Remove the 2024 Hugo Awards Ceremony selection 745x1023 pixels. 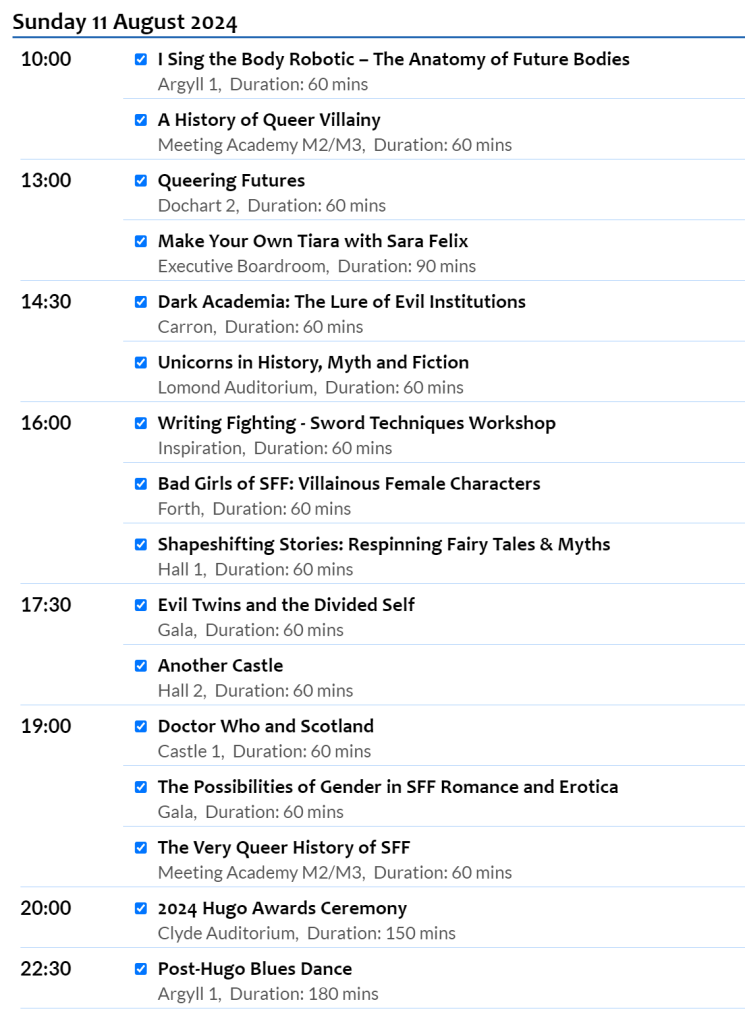point(141,909)
